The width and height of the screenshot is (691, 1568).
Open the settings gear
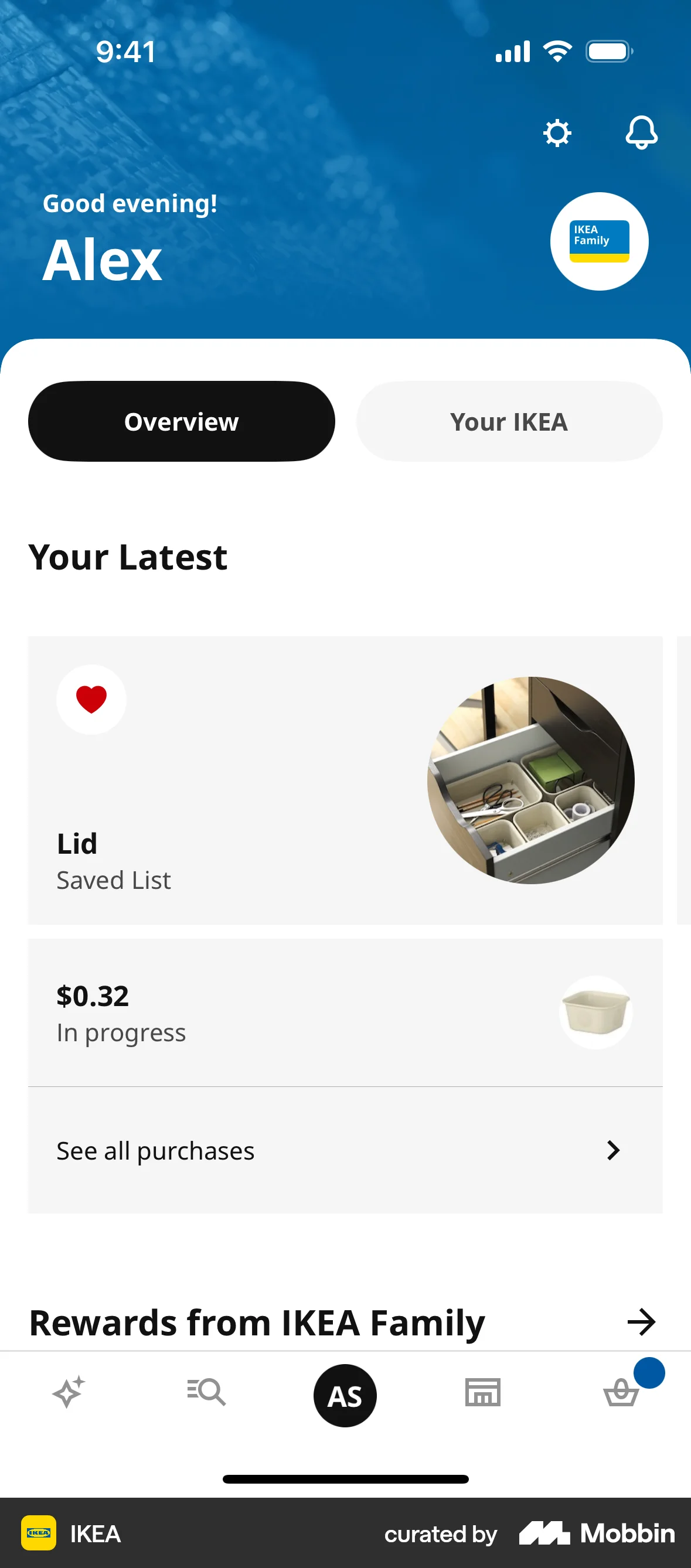[557, 132]
